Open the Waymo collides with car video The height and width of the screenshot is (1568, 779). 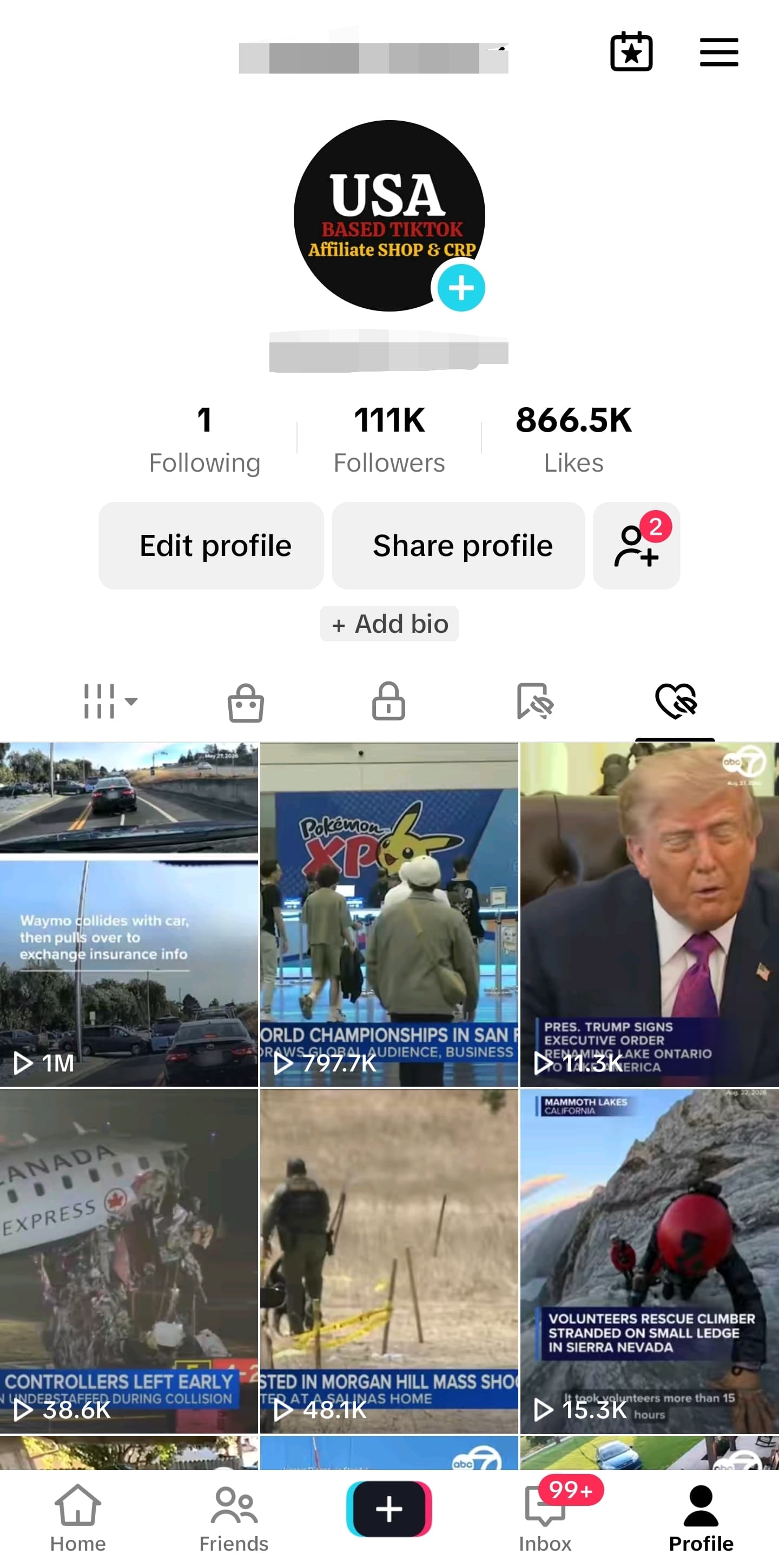coord(129,915)
